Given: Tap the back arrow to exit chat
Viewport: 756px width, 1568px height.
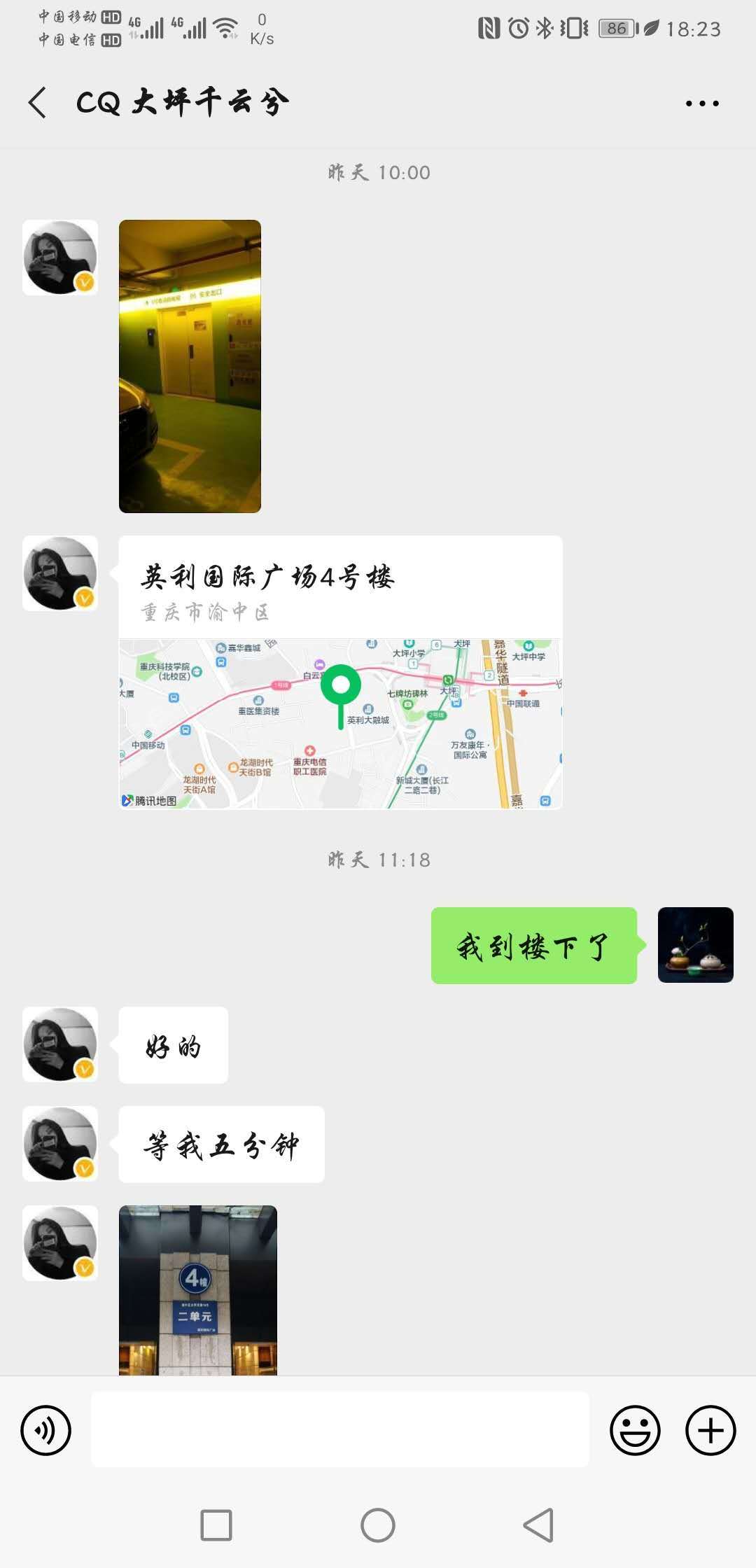Looking at the screenshot, I should 36,101.
